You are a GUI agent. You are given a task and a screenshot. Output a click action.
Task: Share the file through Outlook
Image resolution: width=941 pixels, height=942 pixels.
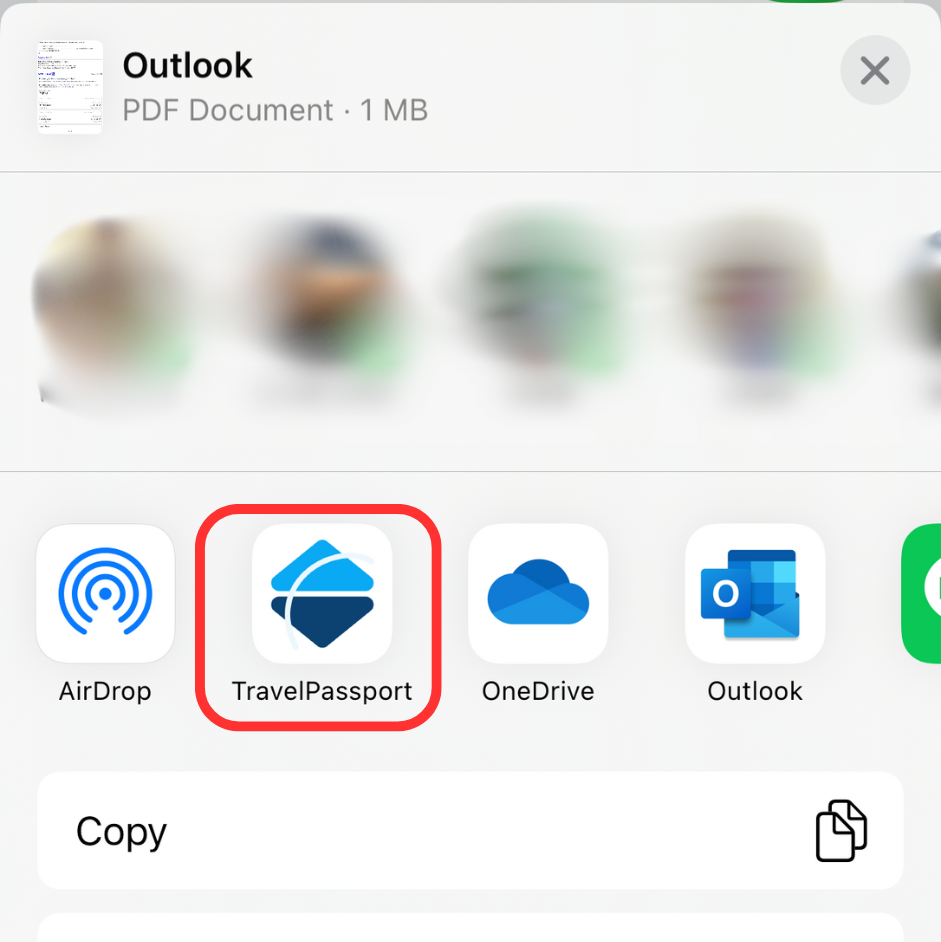click(x=754, y=594)
